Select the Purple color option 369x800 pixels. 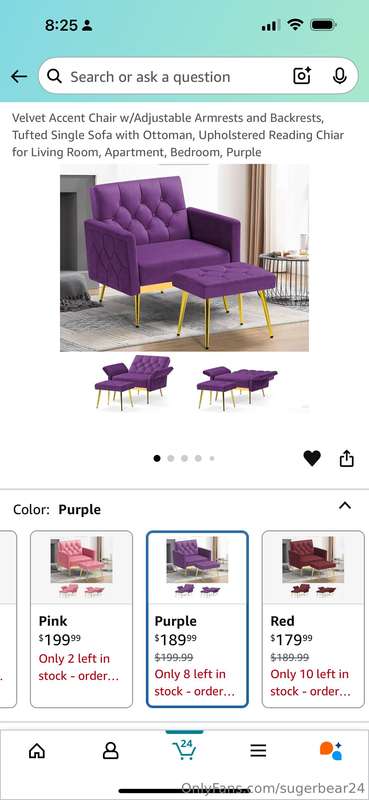click(x=198, y=619)
